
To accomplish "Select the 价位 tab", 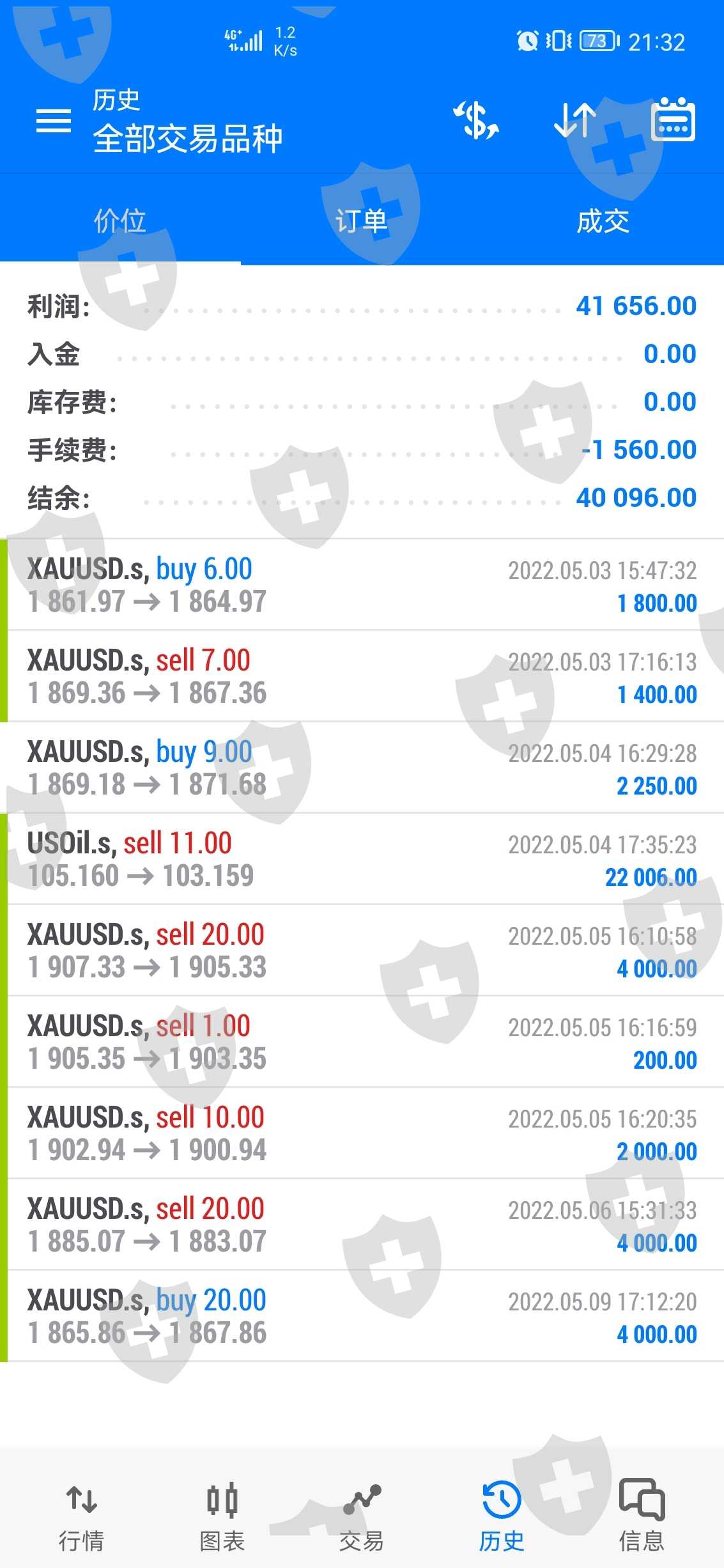I will coord(120,221).
